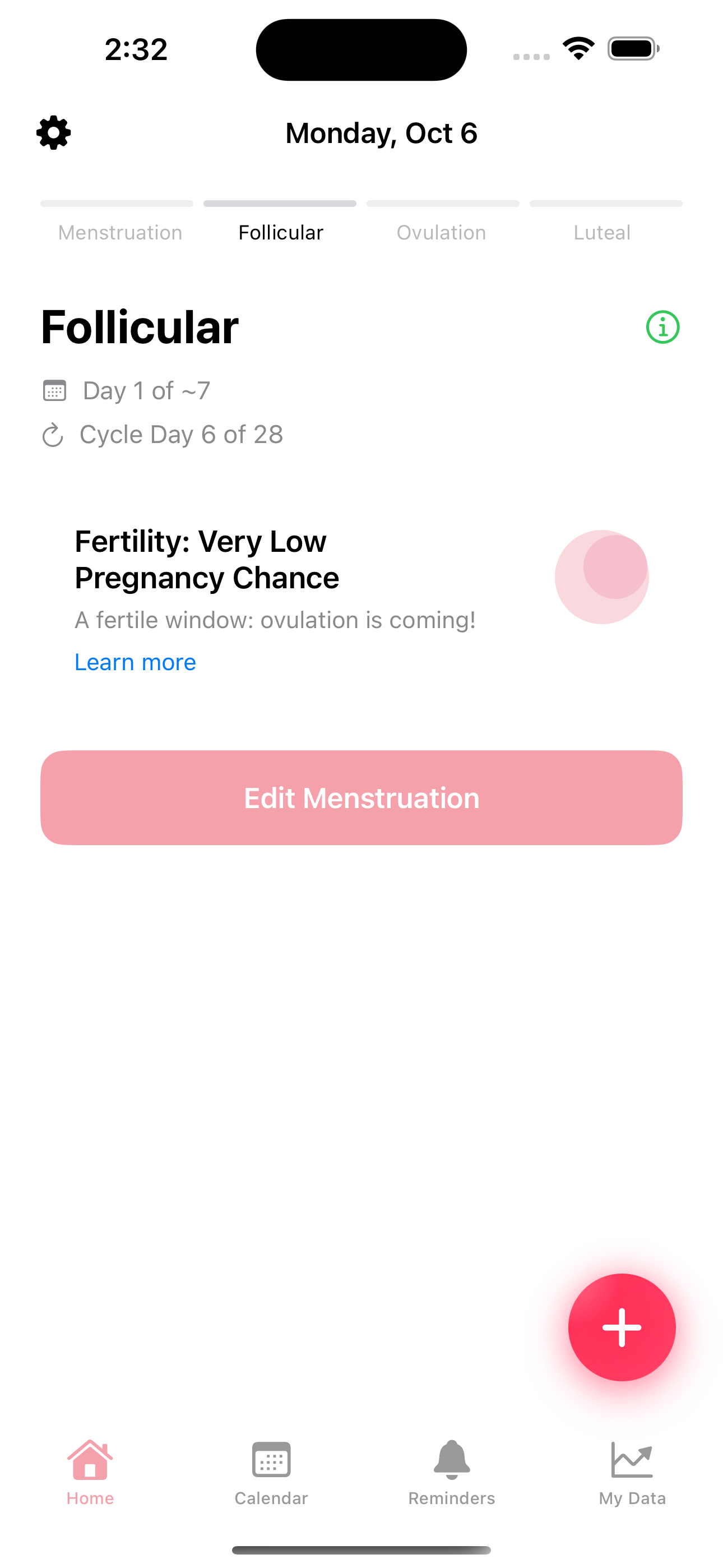The height and width of the screenshot is (1568, 723).
Task: Go to the Home tab
Action: [90, 1470]
